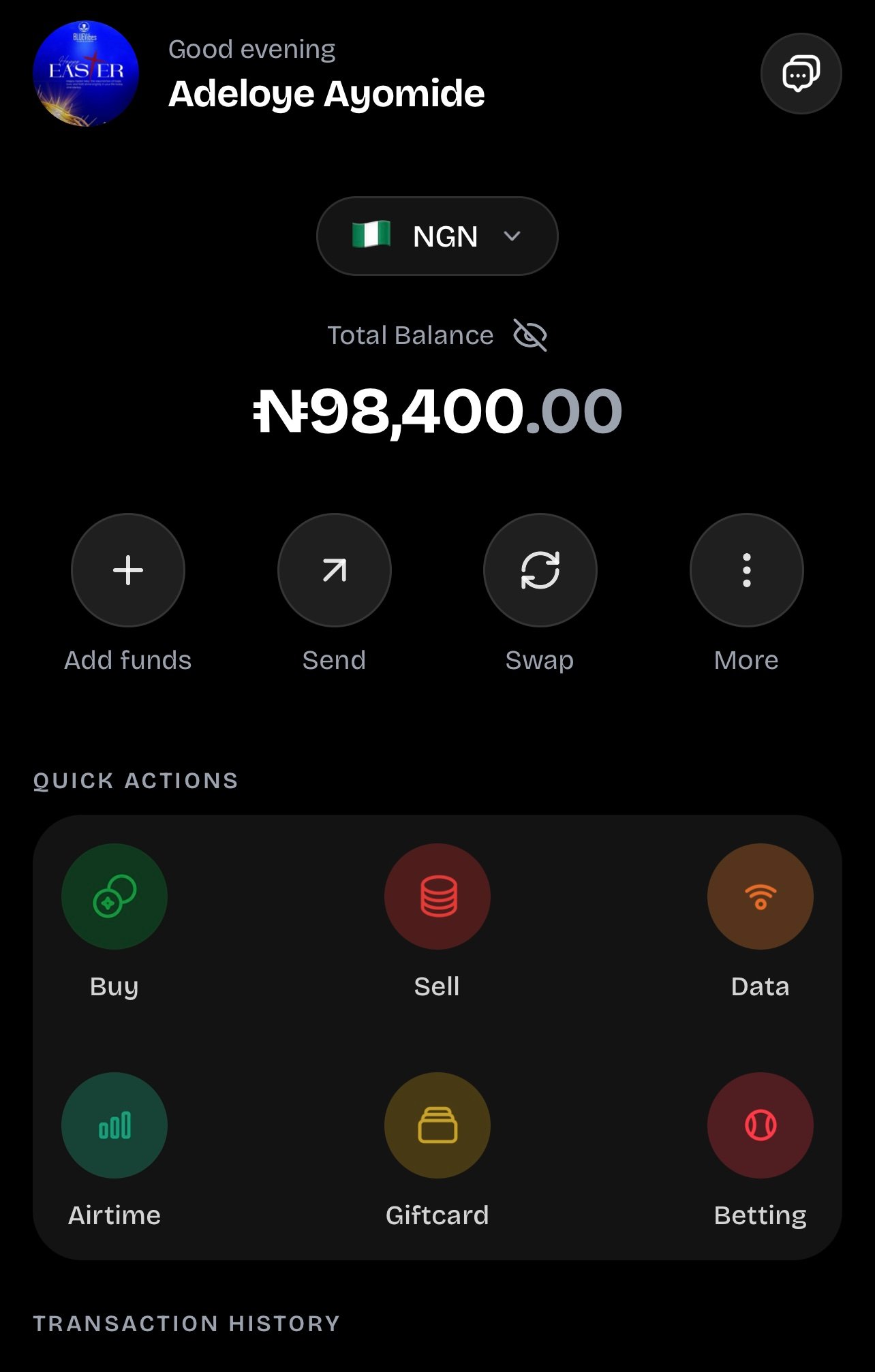Viewport: 875px width, 1372px height.
Task: Go to the Betting quick action
Action: [761, 1125]
